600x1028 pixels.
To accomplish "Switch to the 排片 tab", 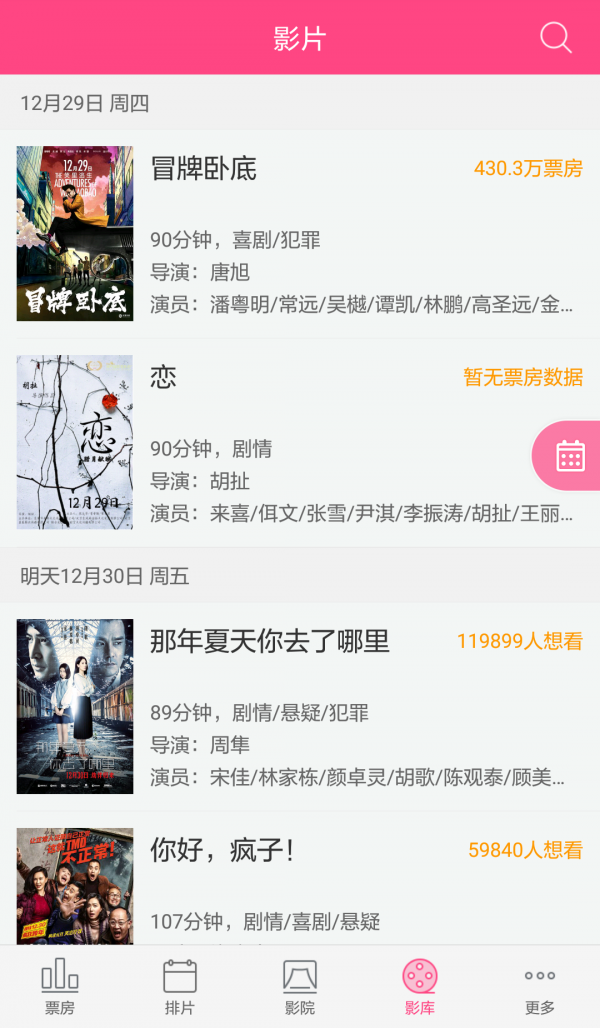I will (x=180, y=986).
